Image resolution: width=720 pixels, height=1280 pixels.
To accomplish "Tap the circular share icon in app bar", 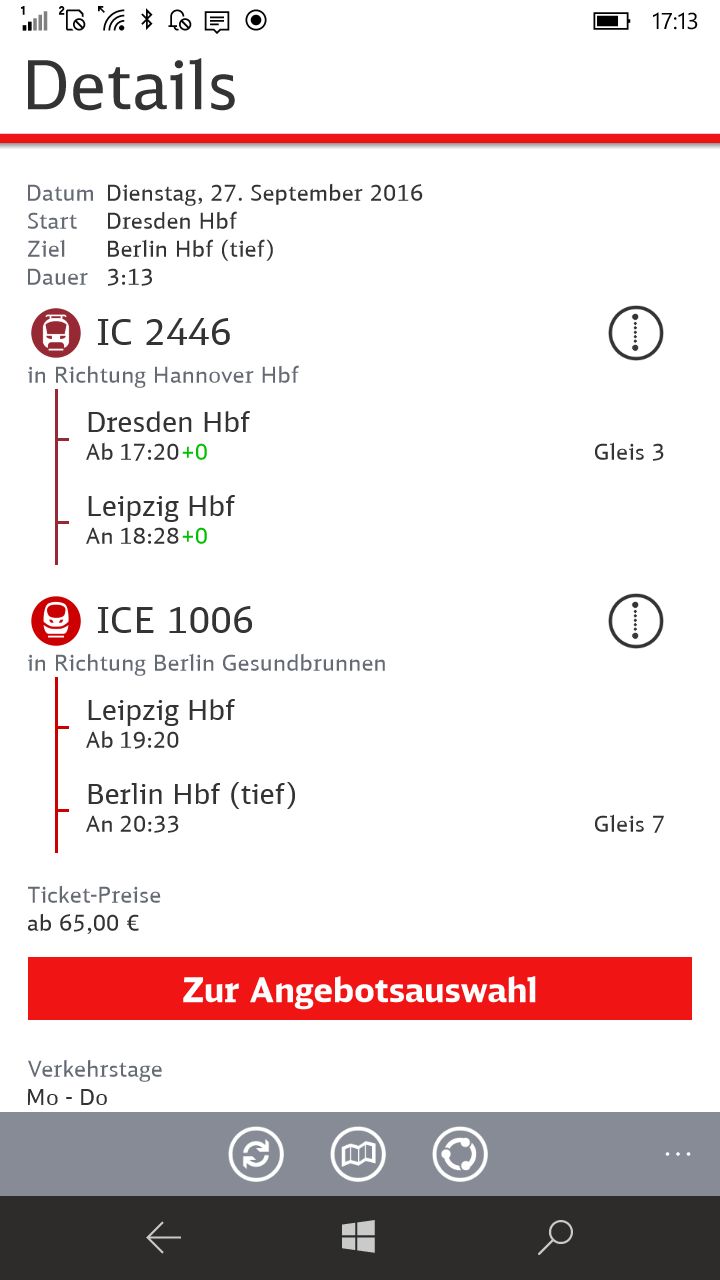I will 460,1154.
